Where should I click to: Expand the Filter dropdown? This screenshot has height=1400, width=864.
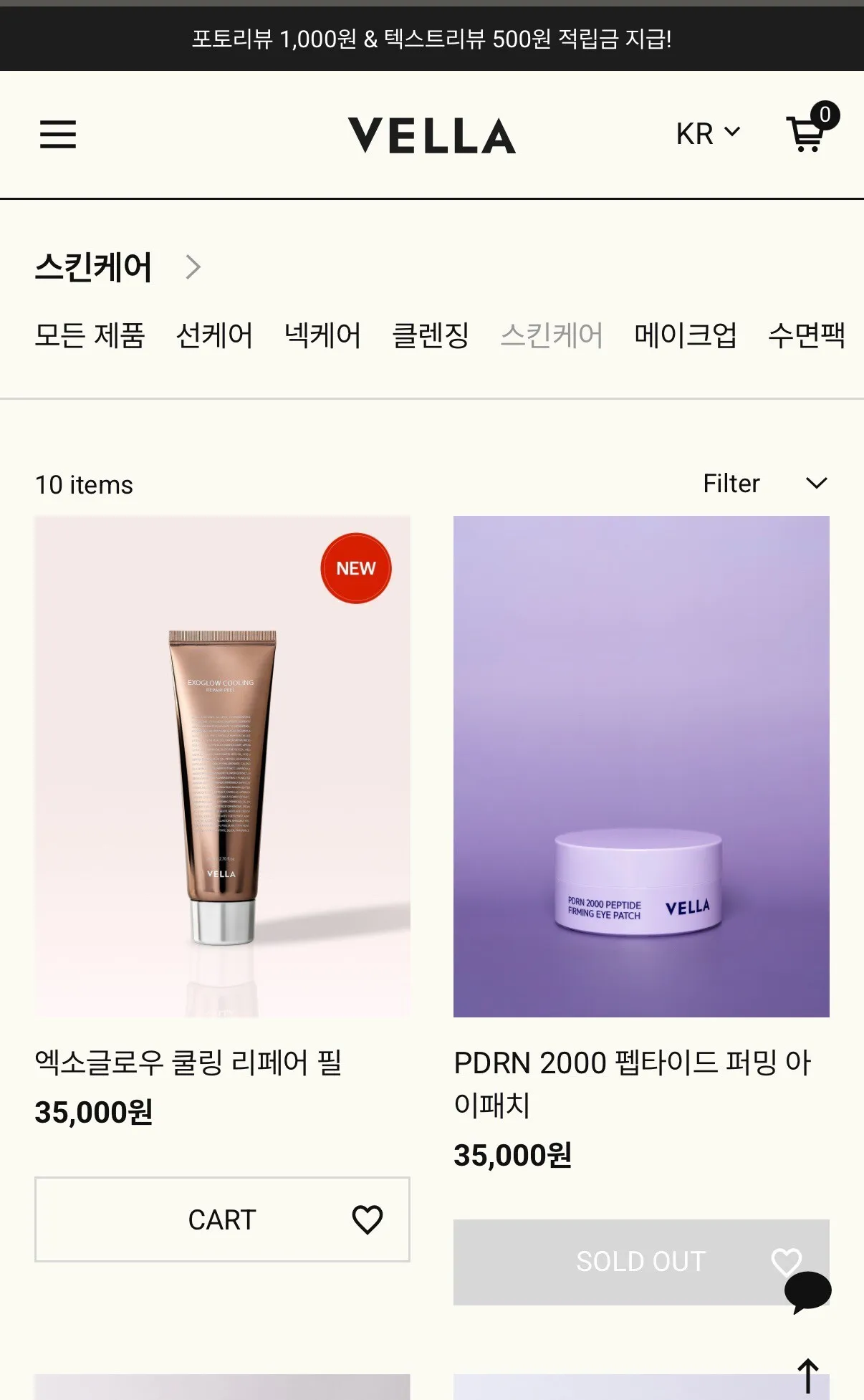click(765, 484)
